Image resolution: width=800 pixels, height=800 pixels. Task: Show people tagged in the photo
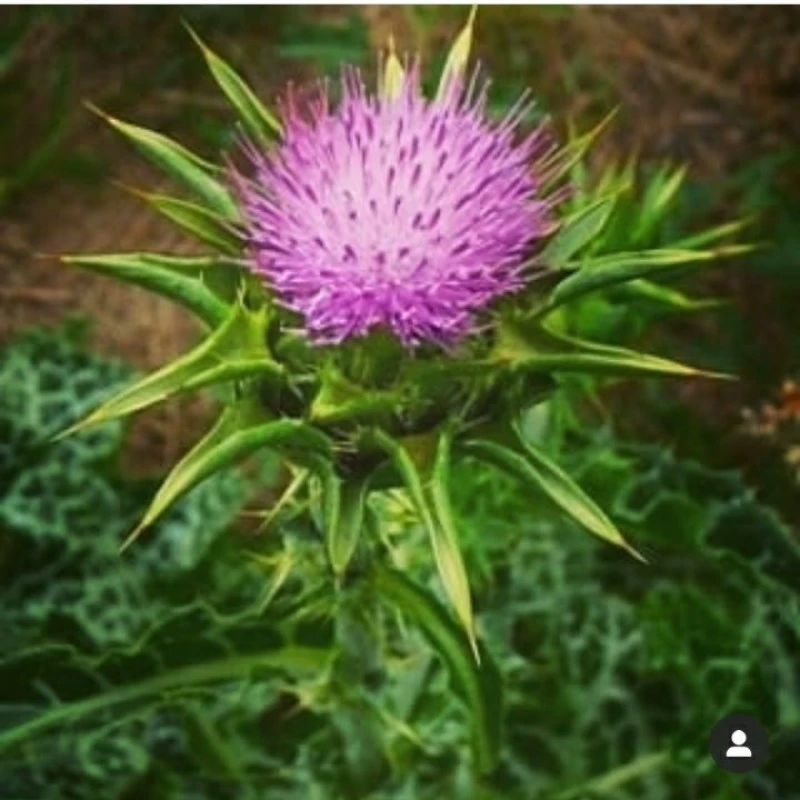tap(739, 743)
